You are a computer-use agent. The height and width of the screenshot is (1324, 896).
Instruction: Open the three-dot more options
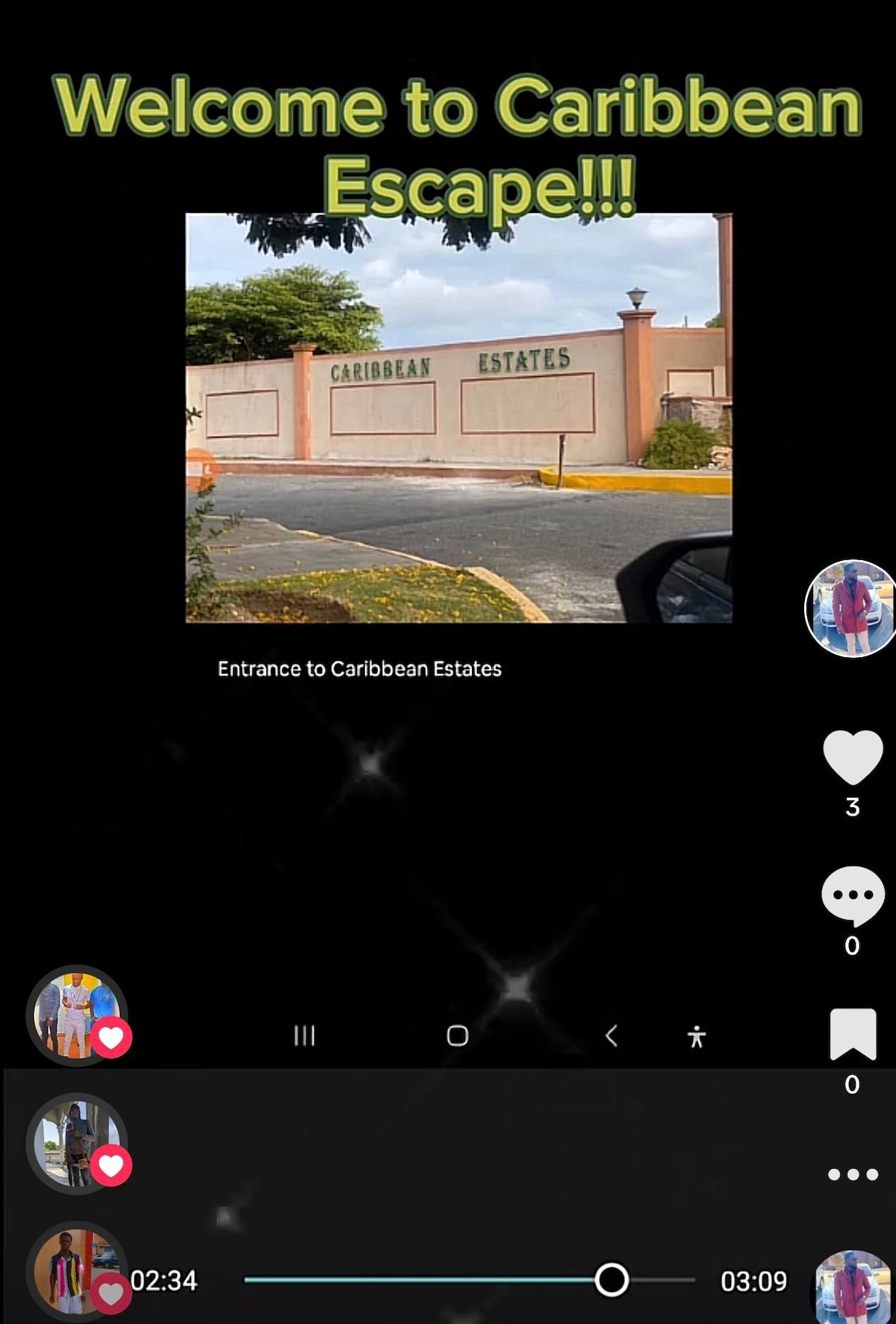(x=853, y=1174)
